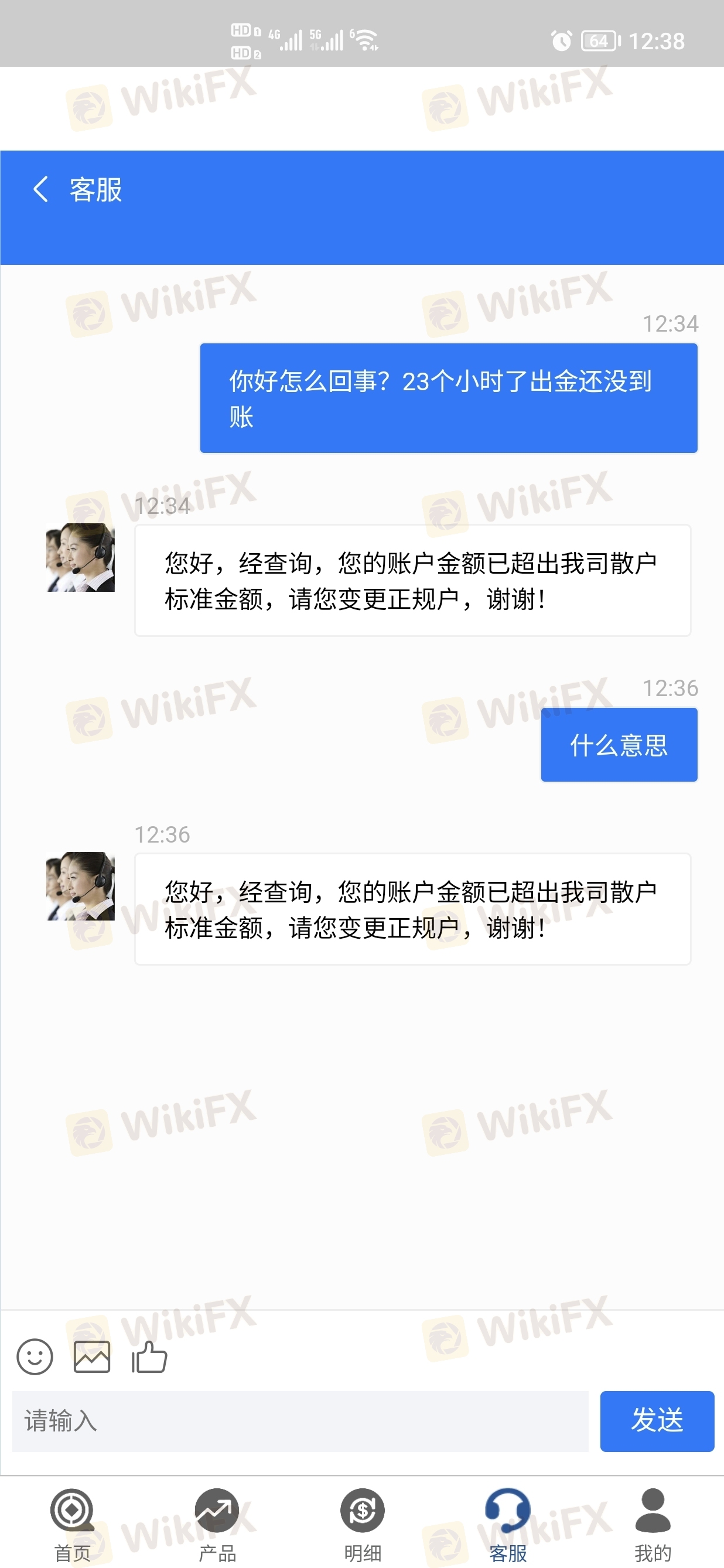Tap the 发送 button
Viewport: 724px width, 1568px height.
point(657,1422)
